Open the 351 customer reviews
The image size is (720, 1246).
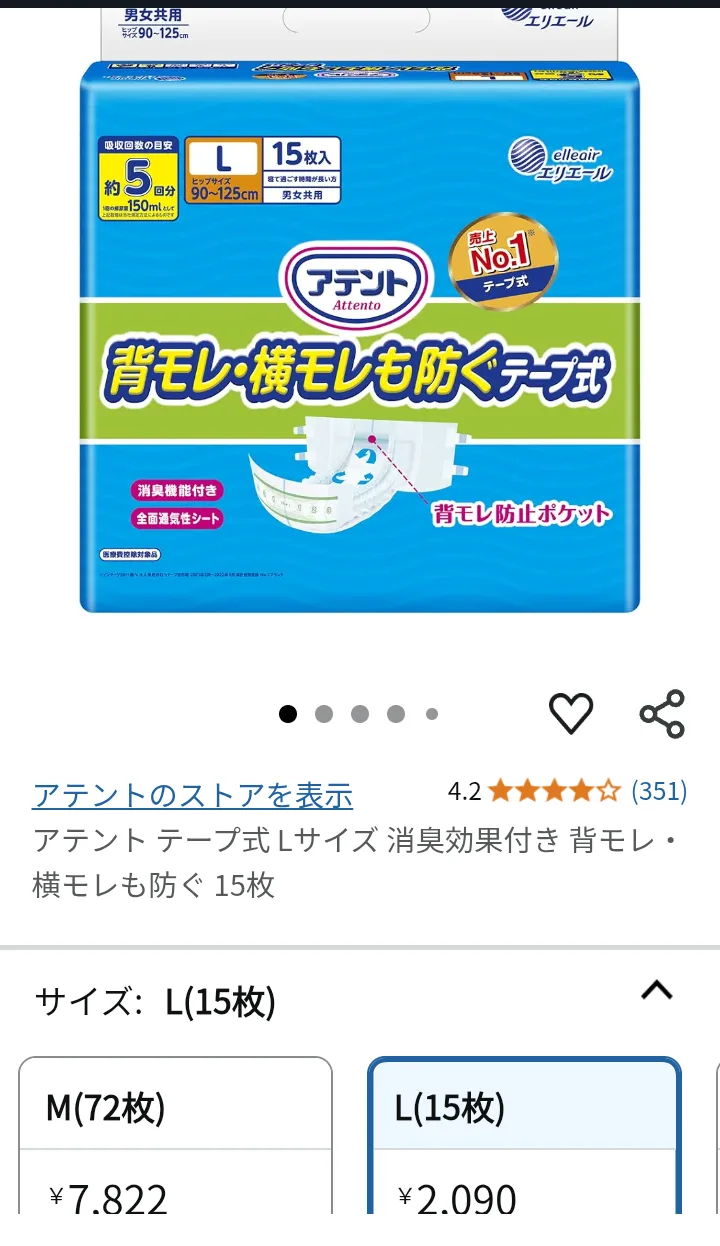(x=659, y=792)
